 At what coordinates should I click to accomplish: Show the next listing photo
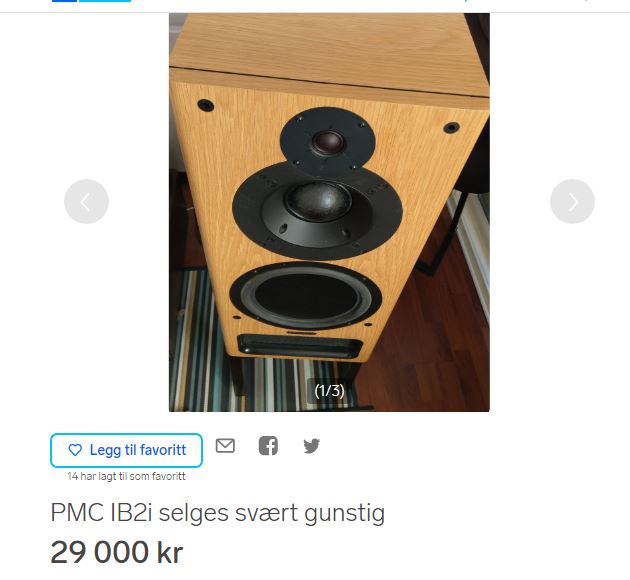pyautogui.click(x=572, y=202)
